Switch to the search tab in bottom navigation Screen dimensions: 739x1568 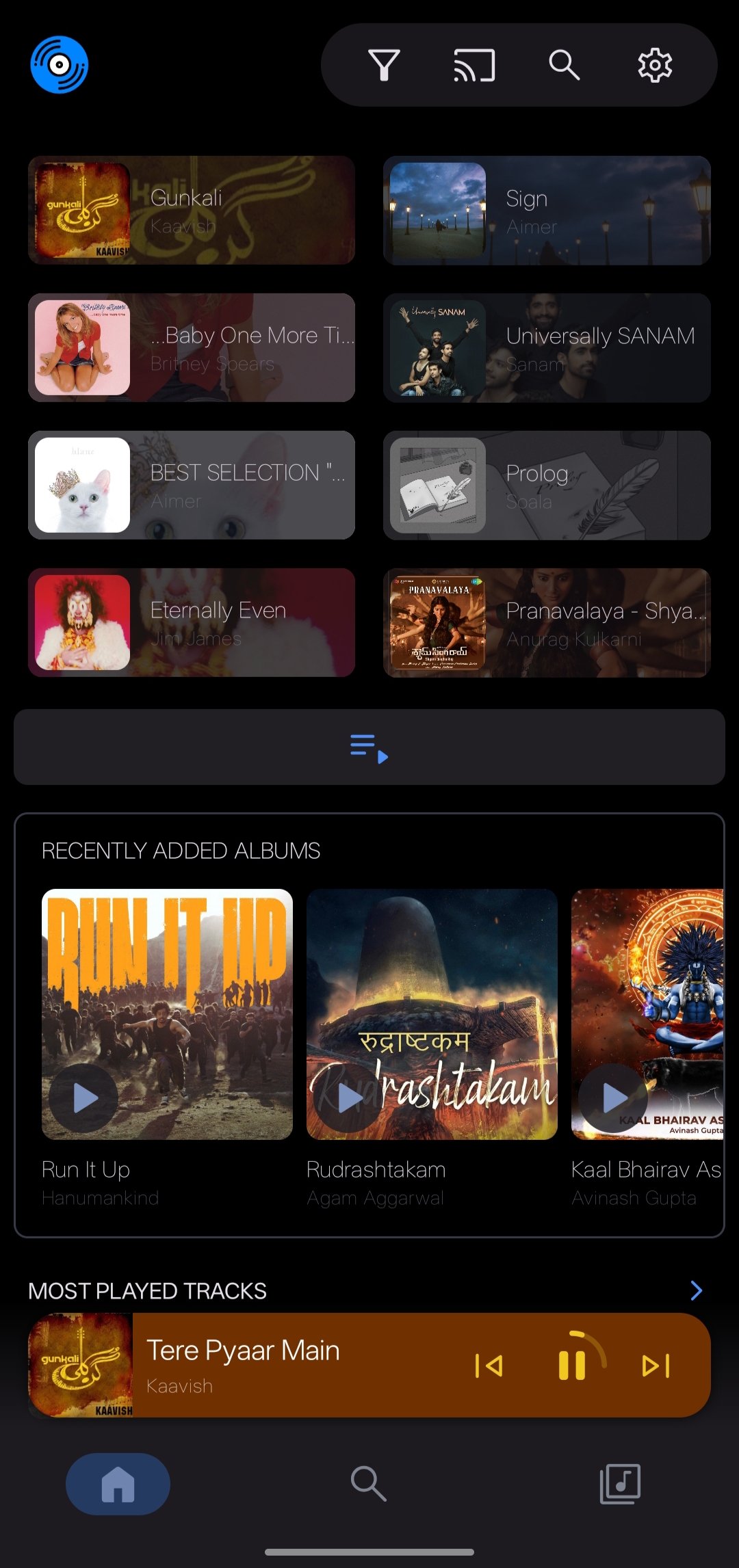click(x=369, y=1484)
